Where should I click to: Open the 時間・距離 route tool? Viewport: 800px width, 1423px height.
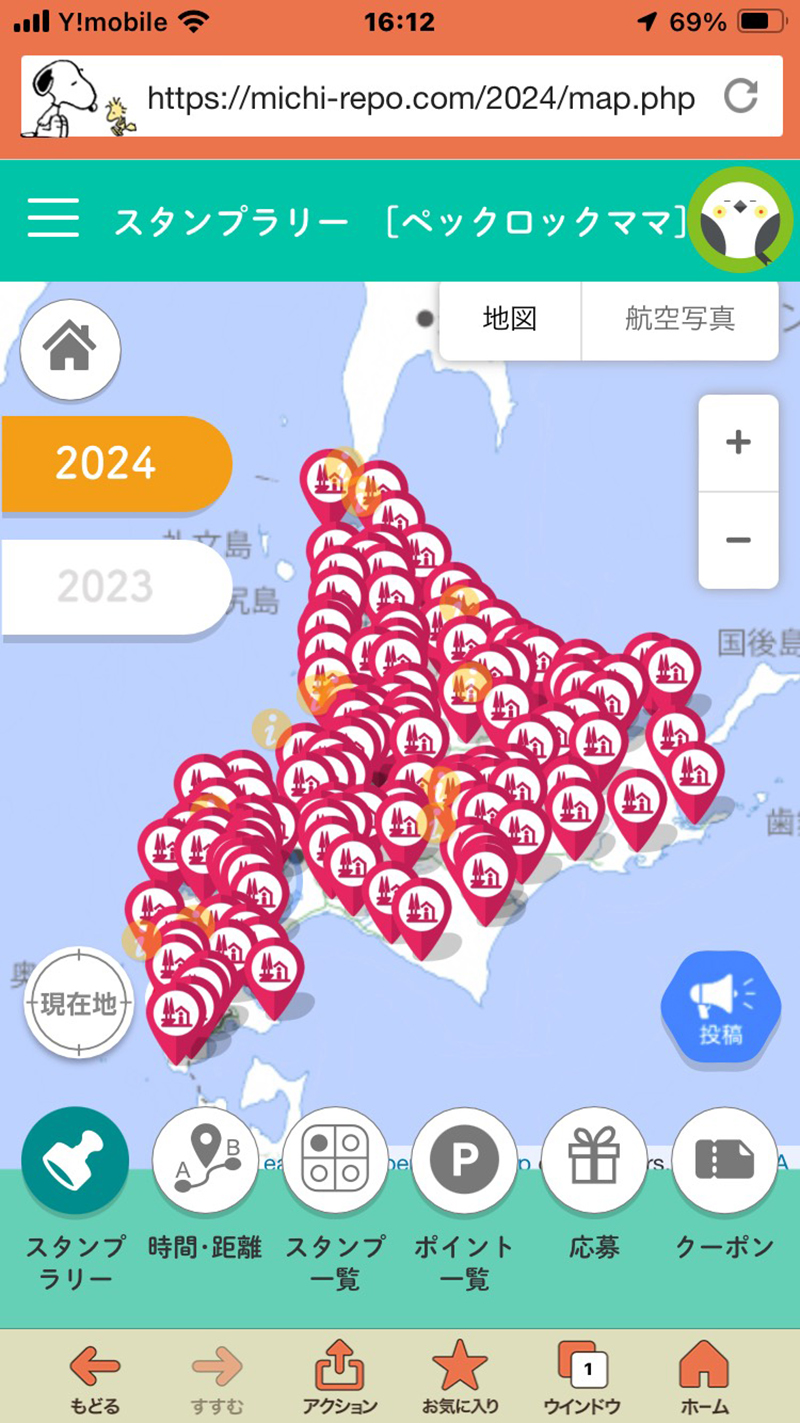[x=205, y=1158]
